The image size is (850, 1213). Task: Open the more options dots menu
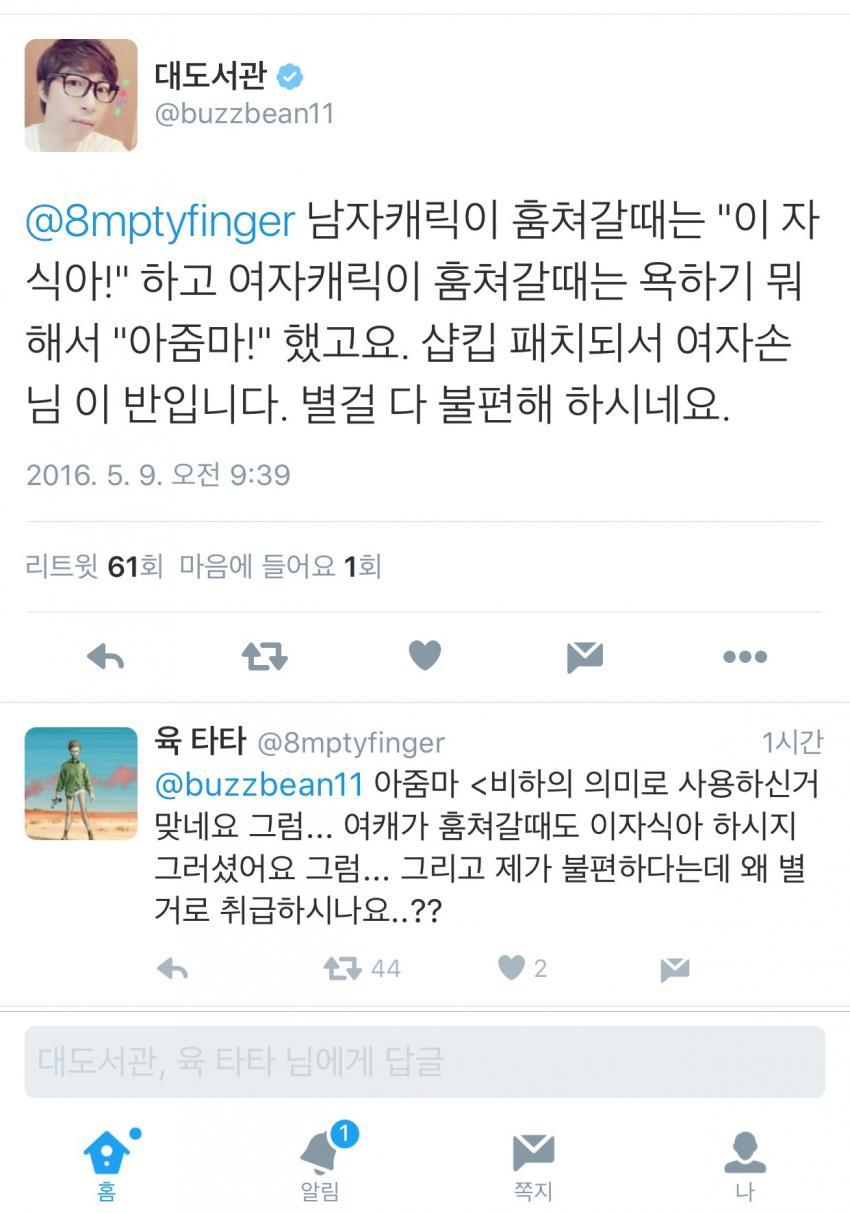coord(745,657)
